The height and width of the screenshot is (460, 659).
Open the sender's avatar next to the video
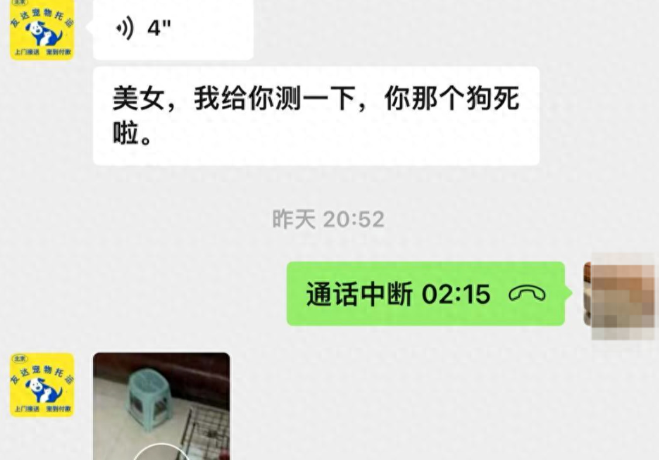(x=42, y=384)
